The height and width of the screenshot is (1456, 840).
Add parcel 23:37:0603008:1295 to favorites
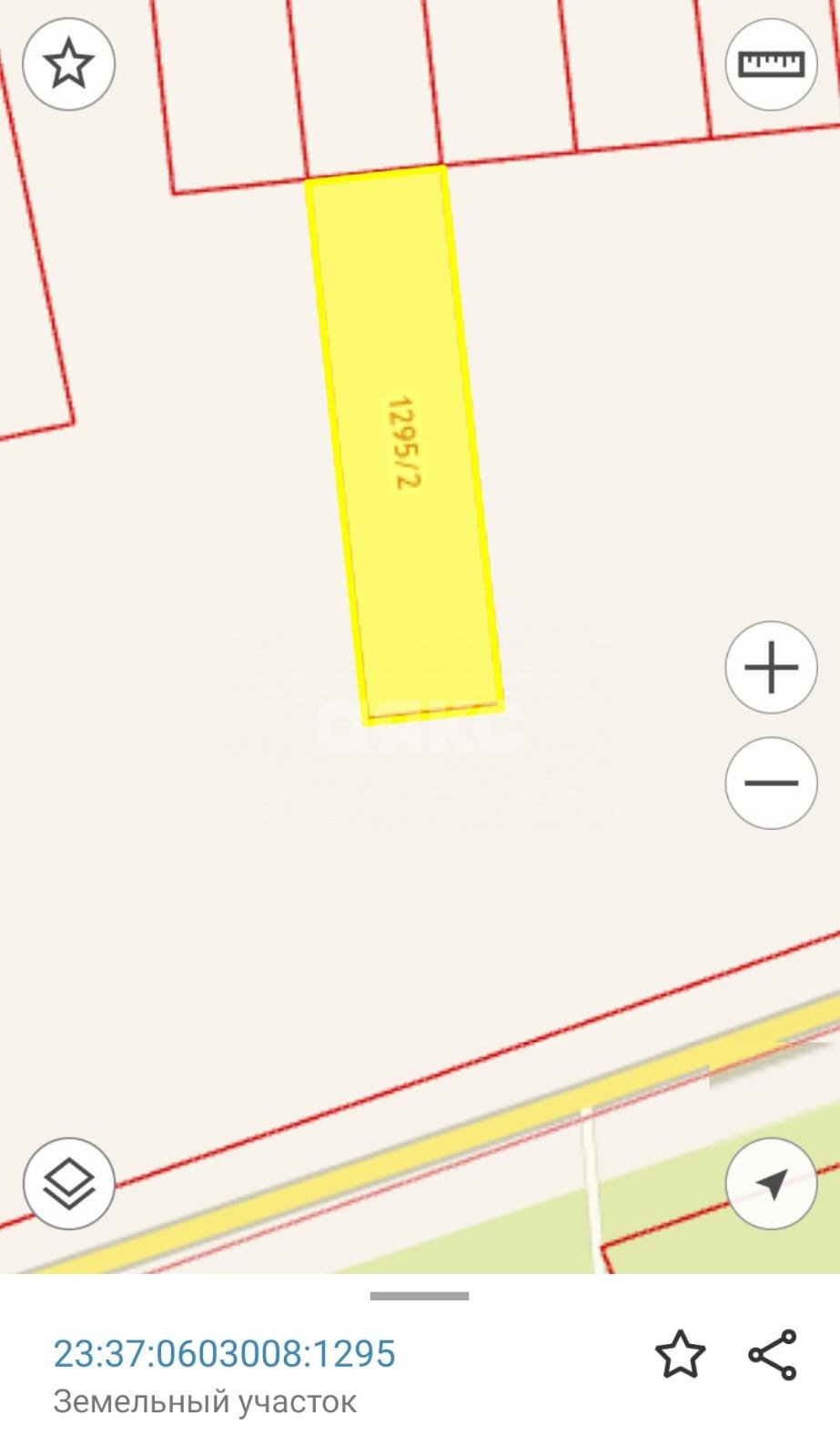pyautogui.click(x=680, y=1354)
